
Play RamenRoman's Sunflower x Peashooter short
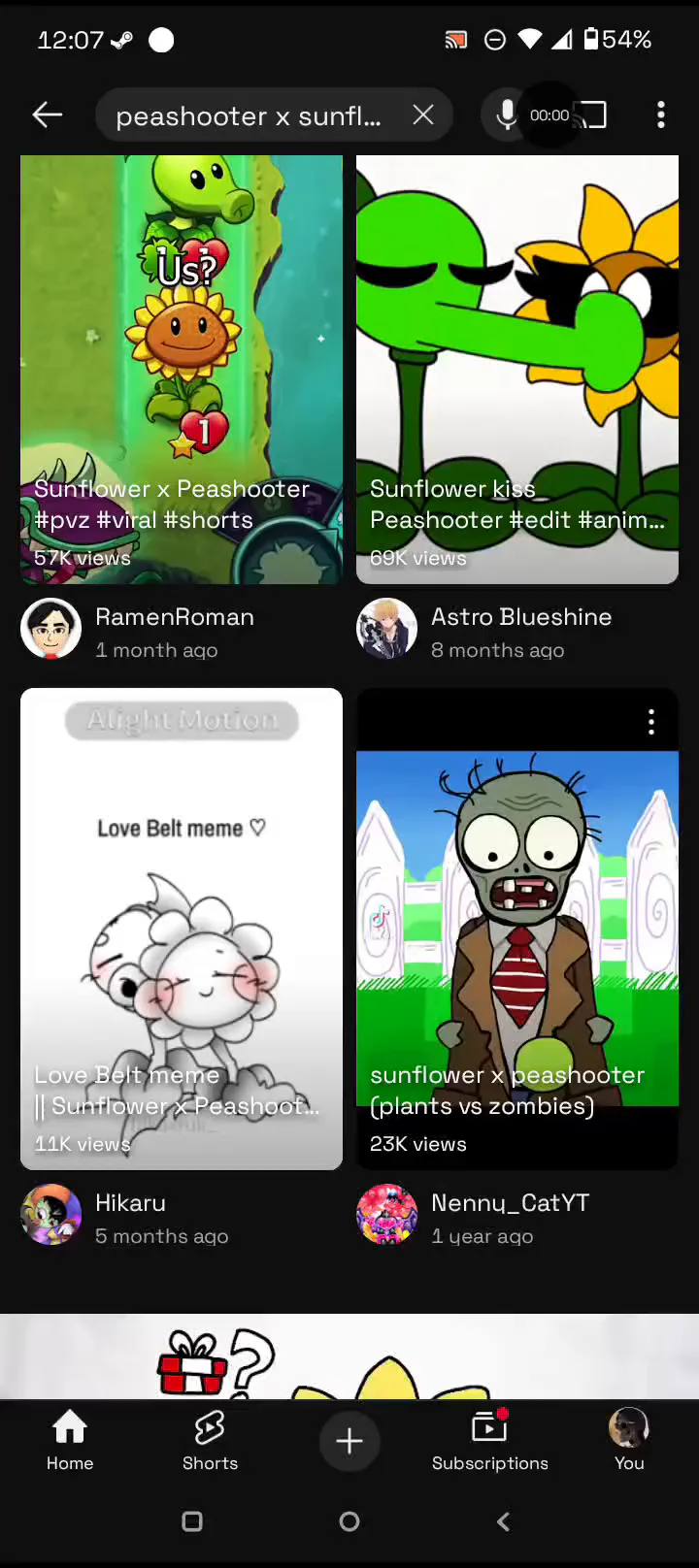182,370
